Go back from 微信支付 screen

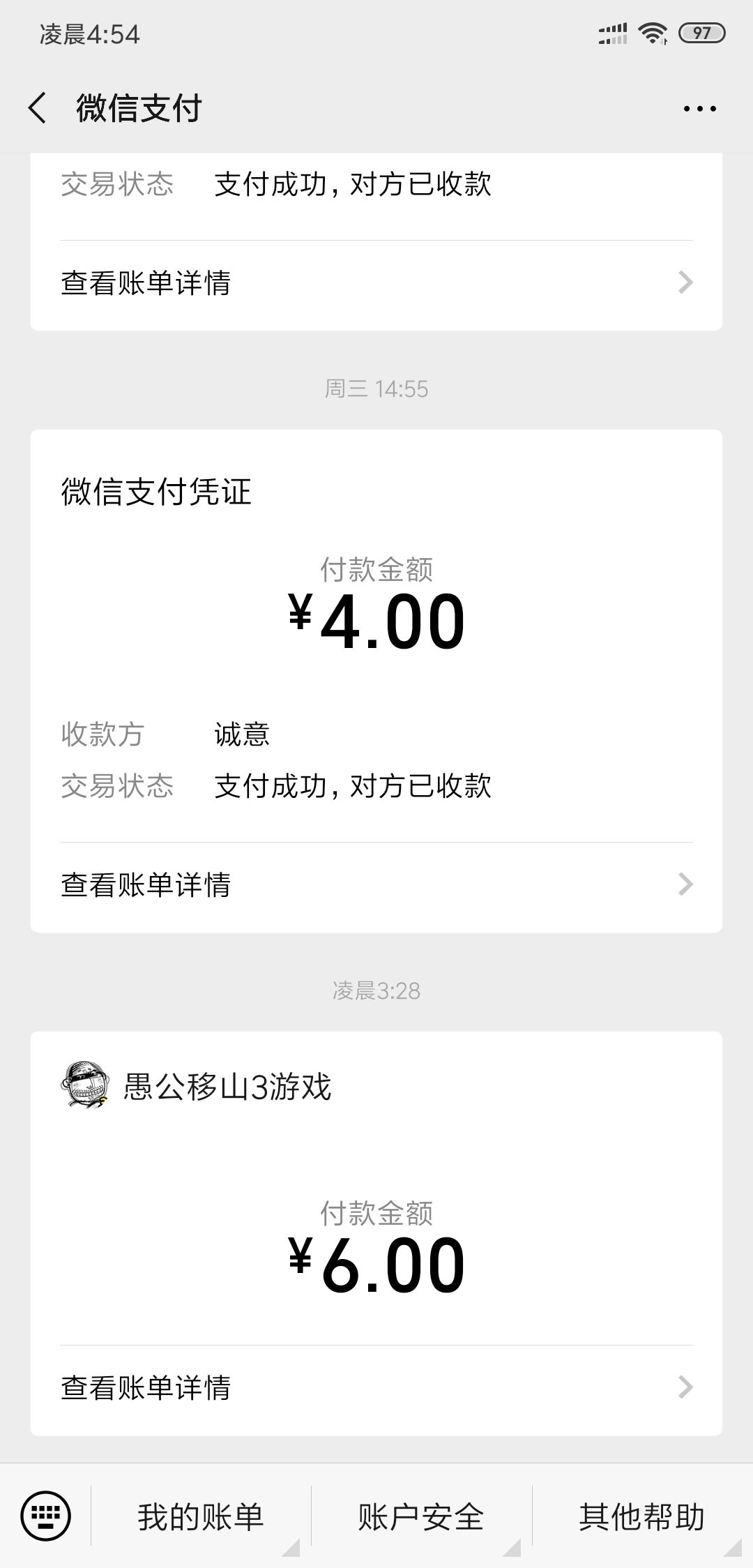pos(38,108)
